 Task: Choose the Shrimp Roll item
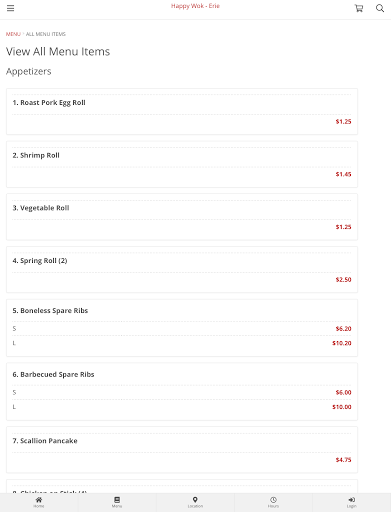(x=182, y=164)
